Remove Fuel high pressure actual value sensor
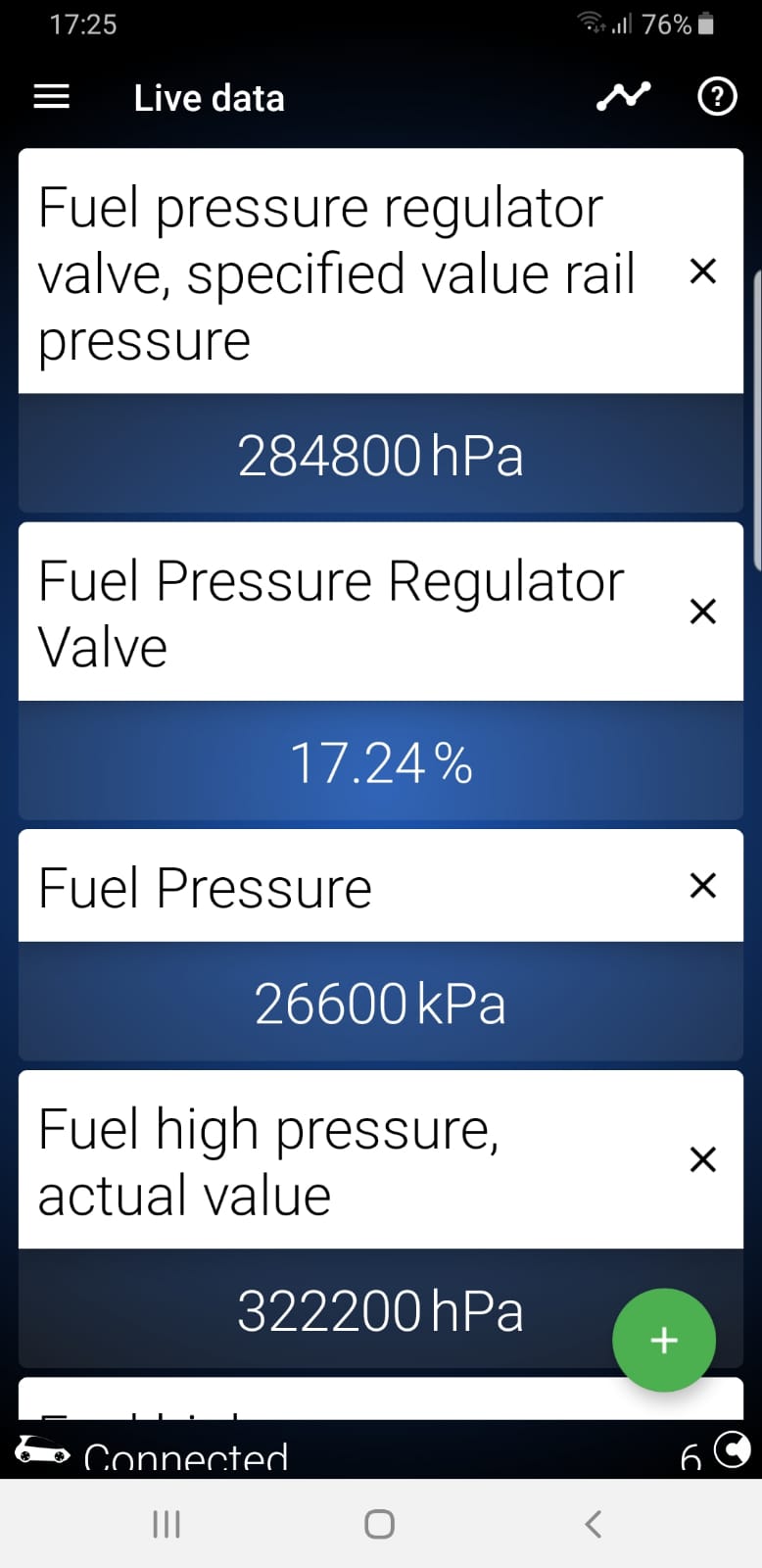Viewport: 762px width, 1568px height. pyautogui.click(x=703, y=1160)
